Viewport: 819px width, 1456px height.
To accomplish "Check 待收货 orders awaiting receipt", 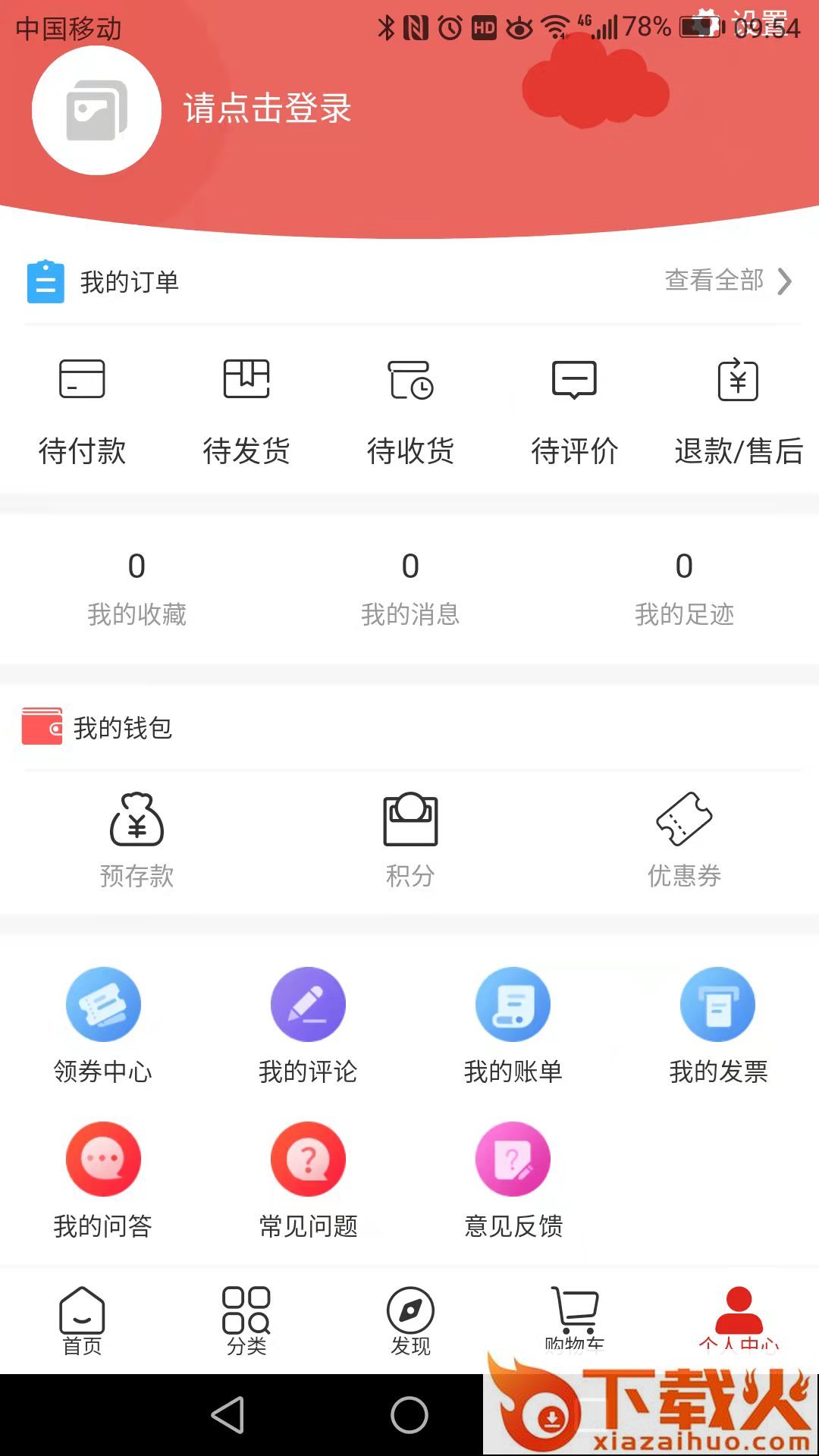I will tap(410, 409).
